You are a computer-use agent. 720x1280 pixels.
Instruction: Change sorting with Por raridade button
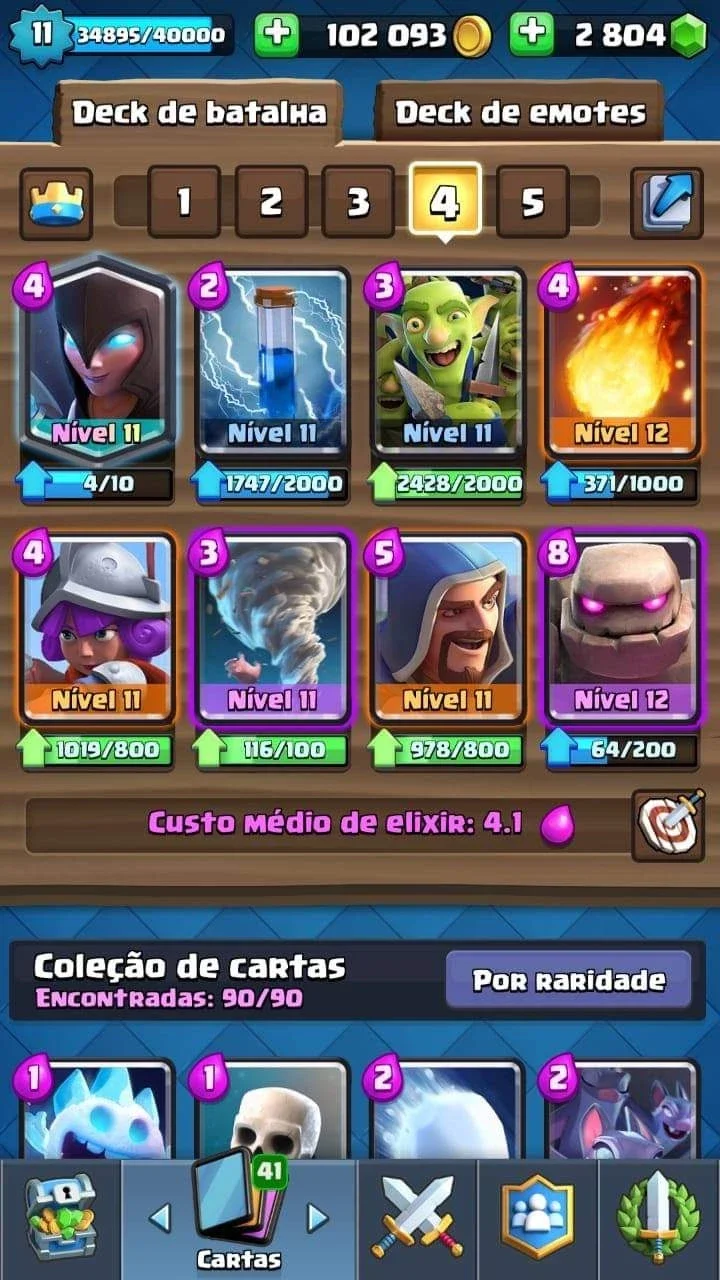click(x=569, y=979)
